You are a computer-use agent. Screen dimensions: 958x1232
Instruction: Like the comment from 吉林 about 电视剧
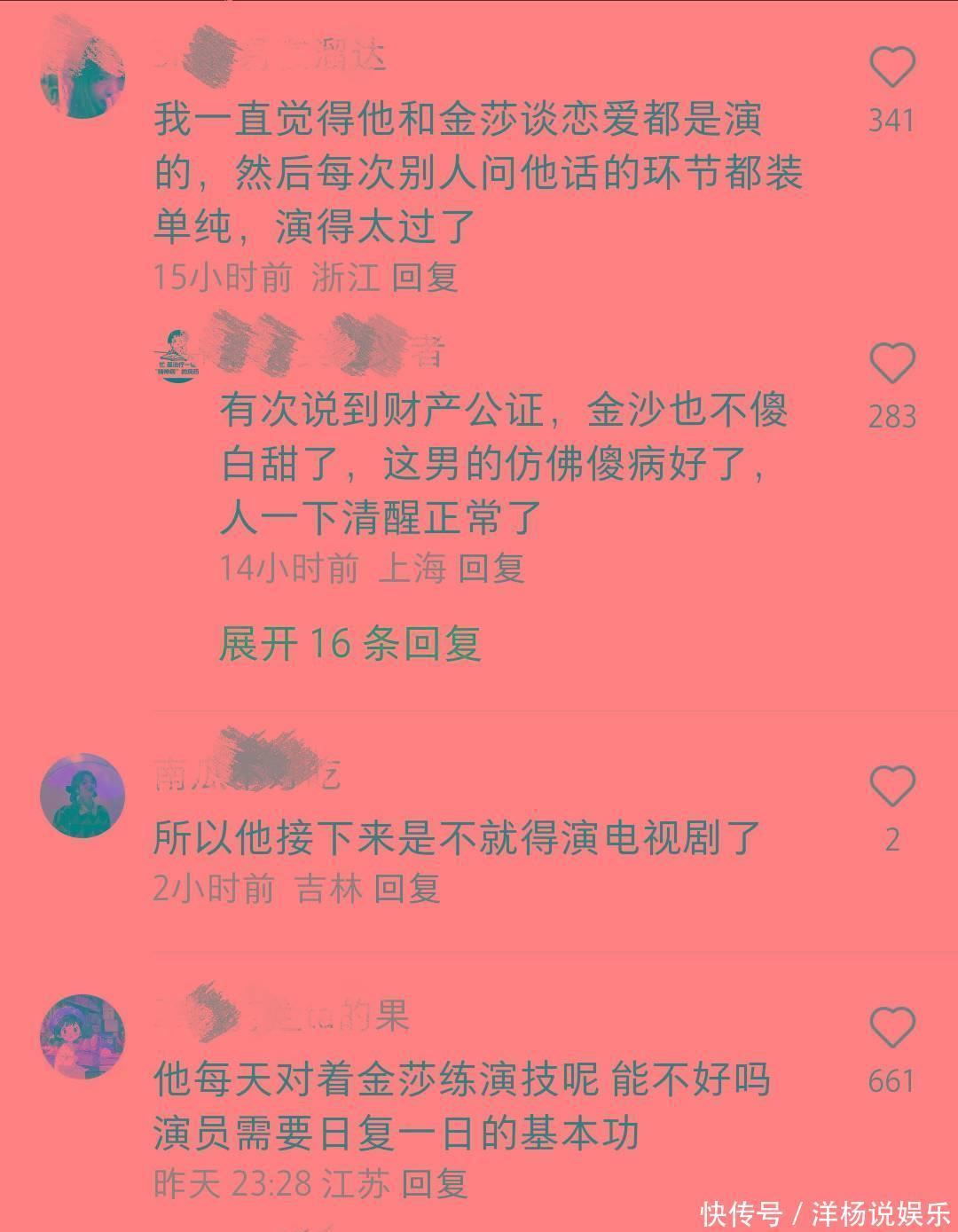(891, 787)
